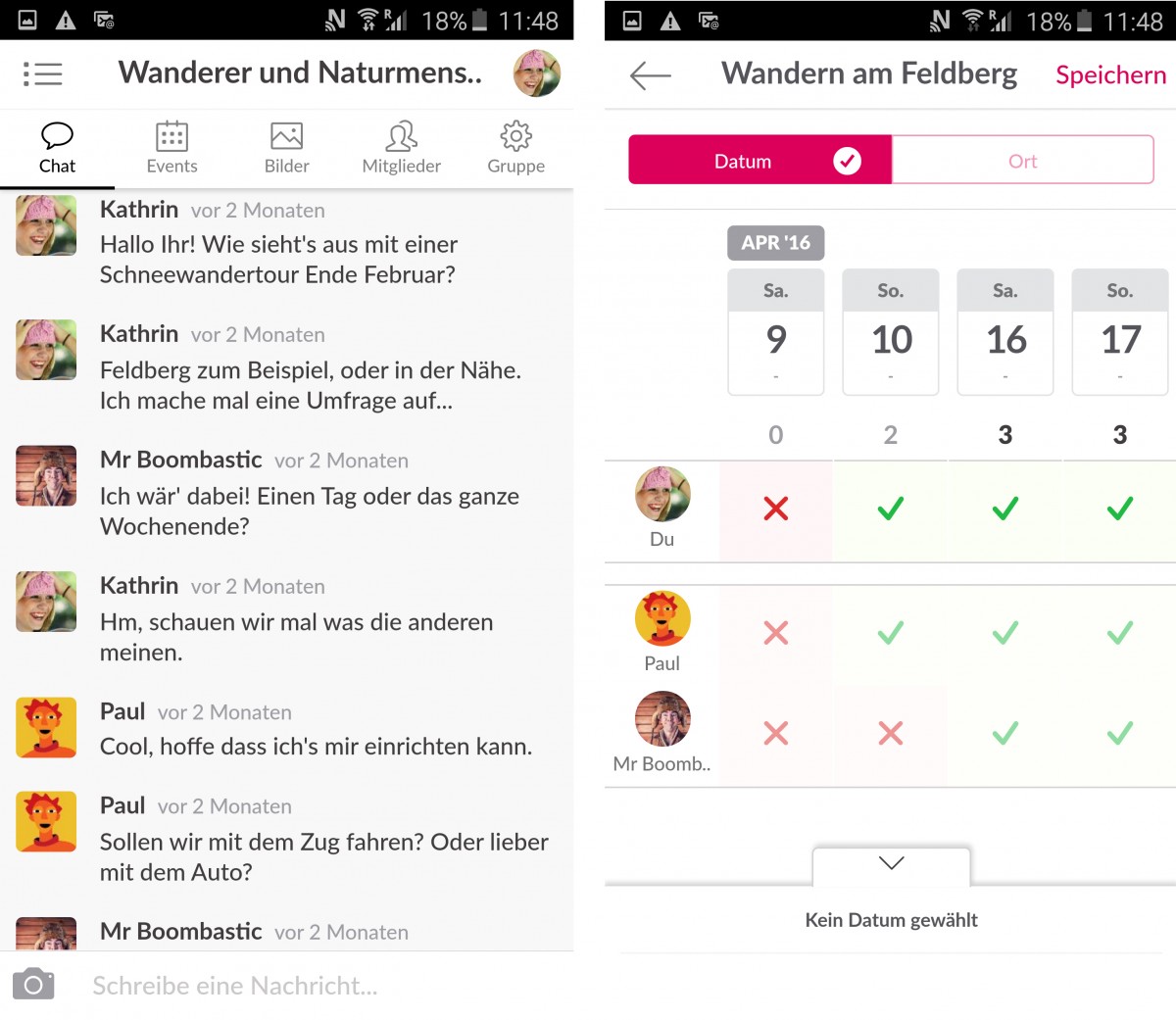The image size is (1176, 1020).
Task: Go back from Wandern am Feldberg
Action: point(651,75)
